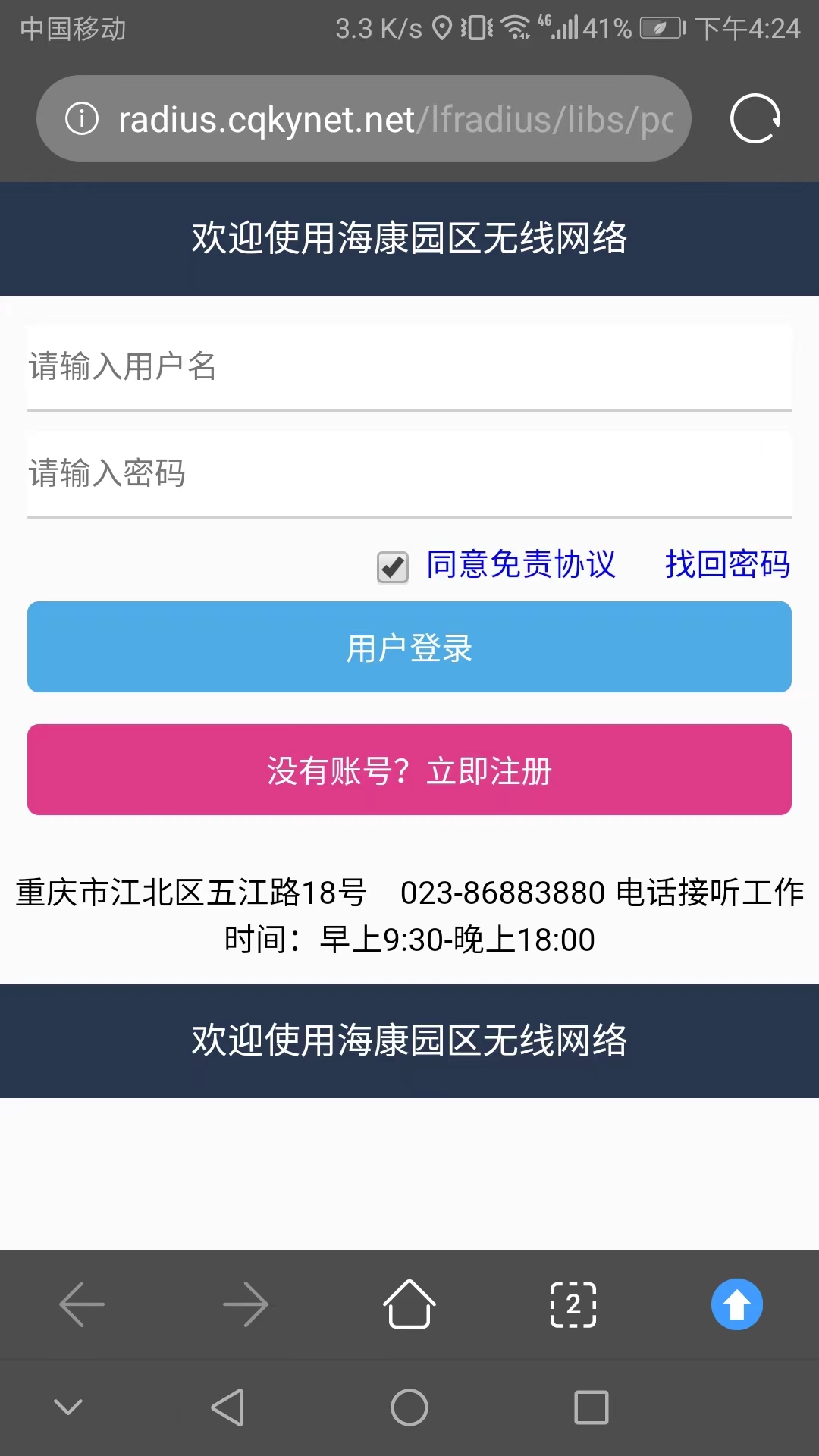Go to the browser home page
Image resolution: width=819 pixels, height=1456 pixels.
(x=409, y=1304)
